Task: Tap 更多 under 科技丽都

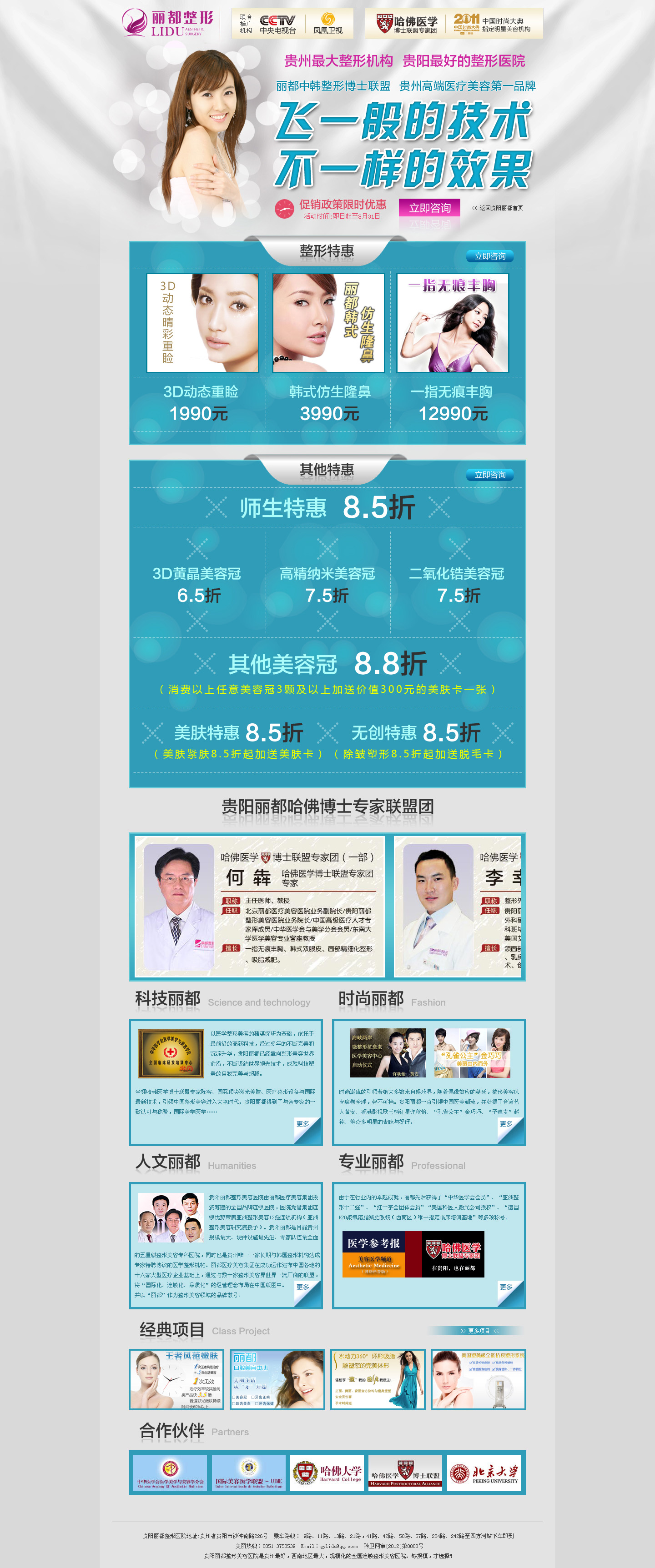Action: 303,1124
